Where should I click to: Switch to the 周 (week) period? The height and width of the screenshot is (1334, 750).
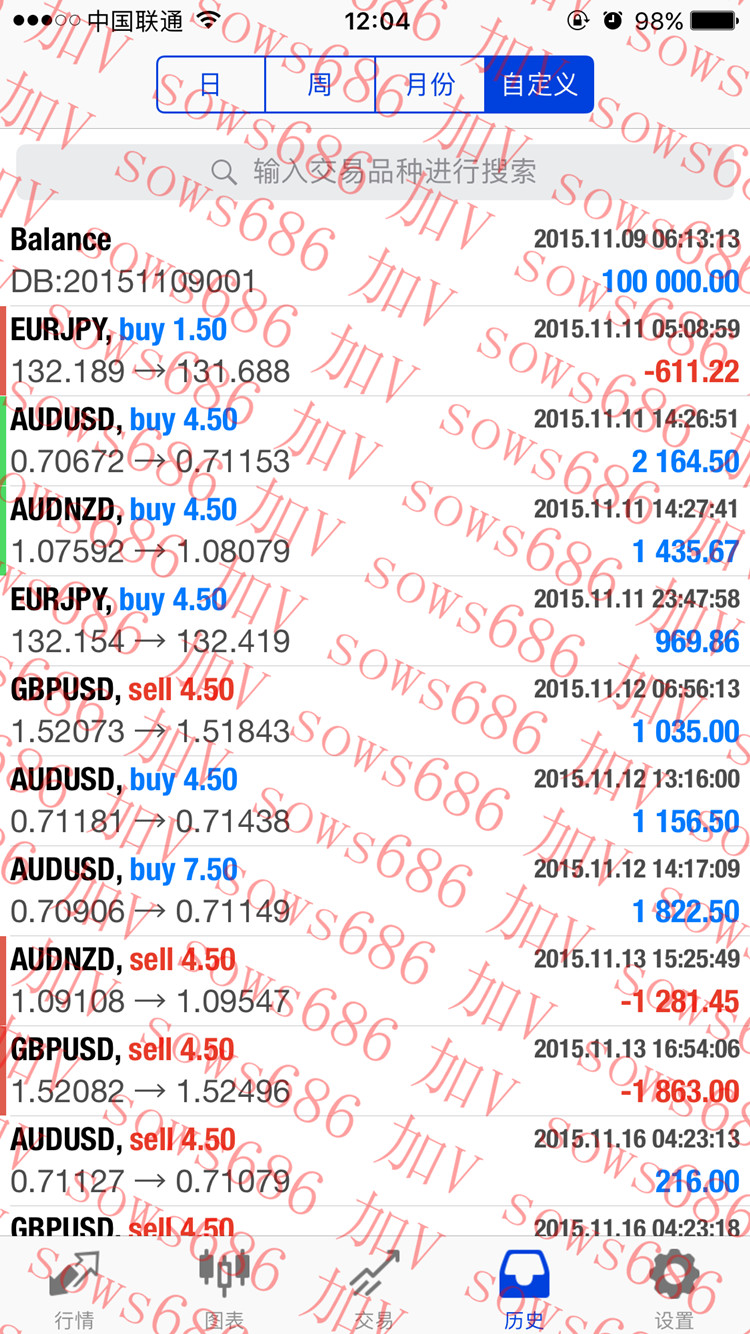tap(320, 84)
